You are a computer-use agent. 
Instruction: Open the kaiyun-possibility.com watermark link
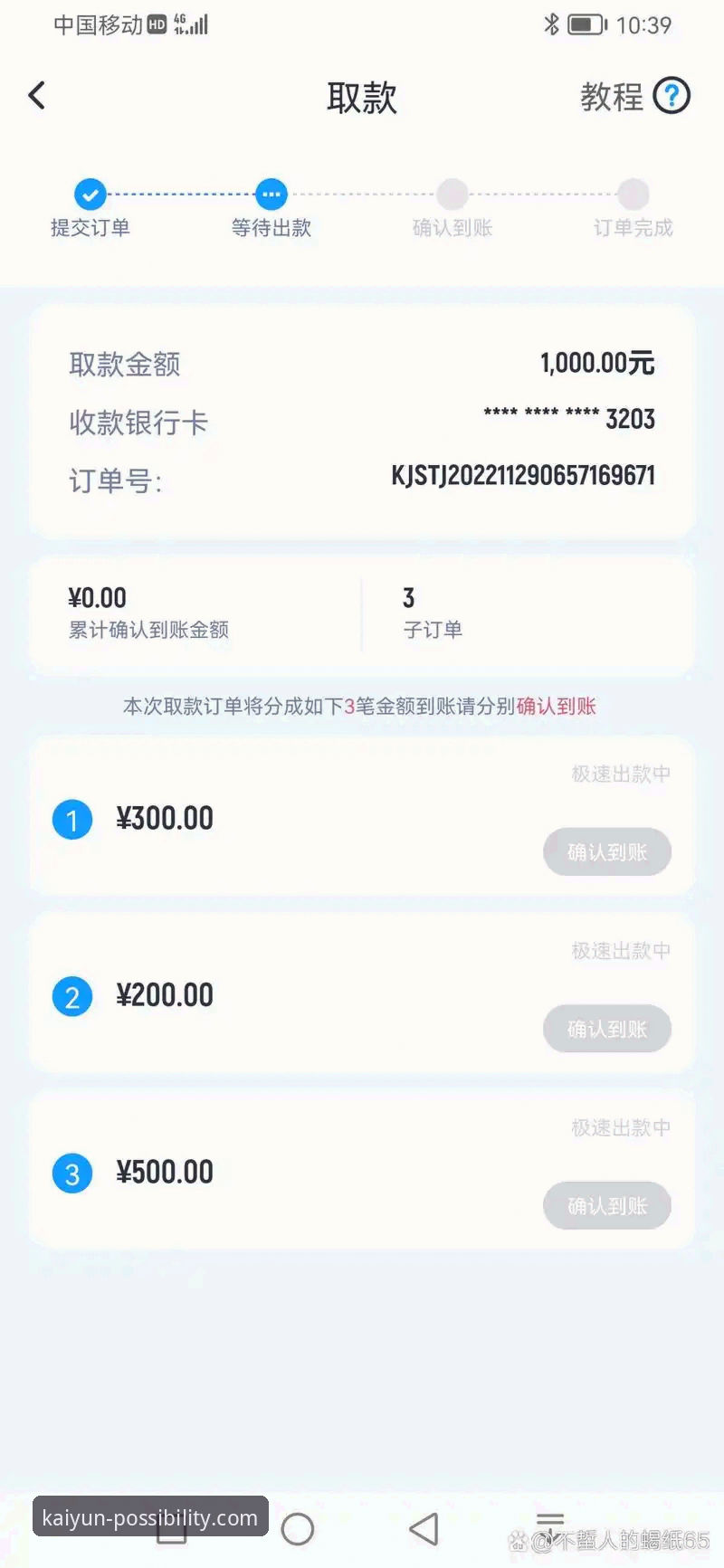click(x=149, y=1516)
